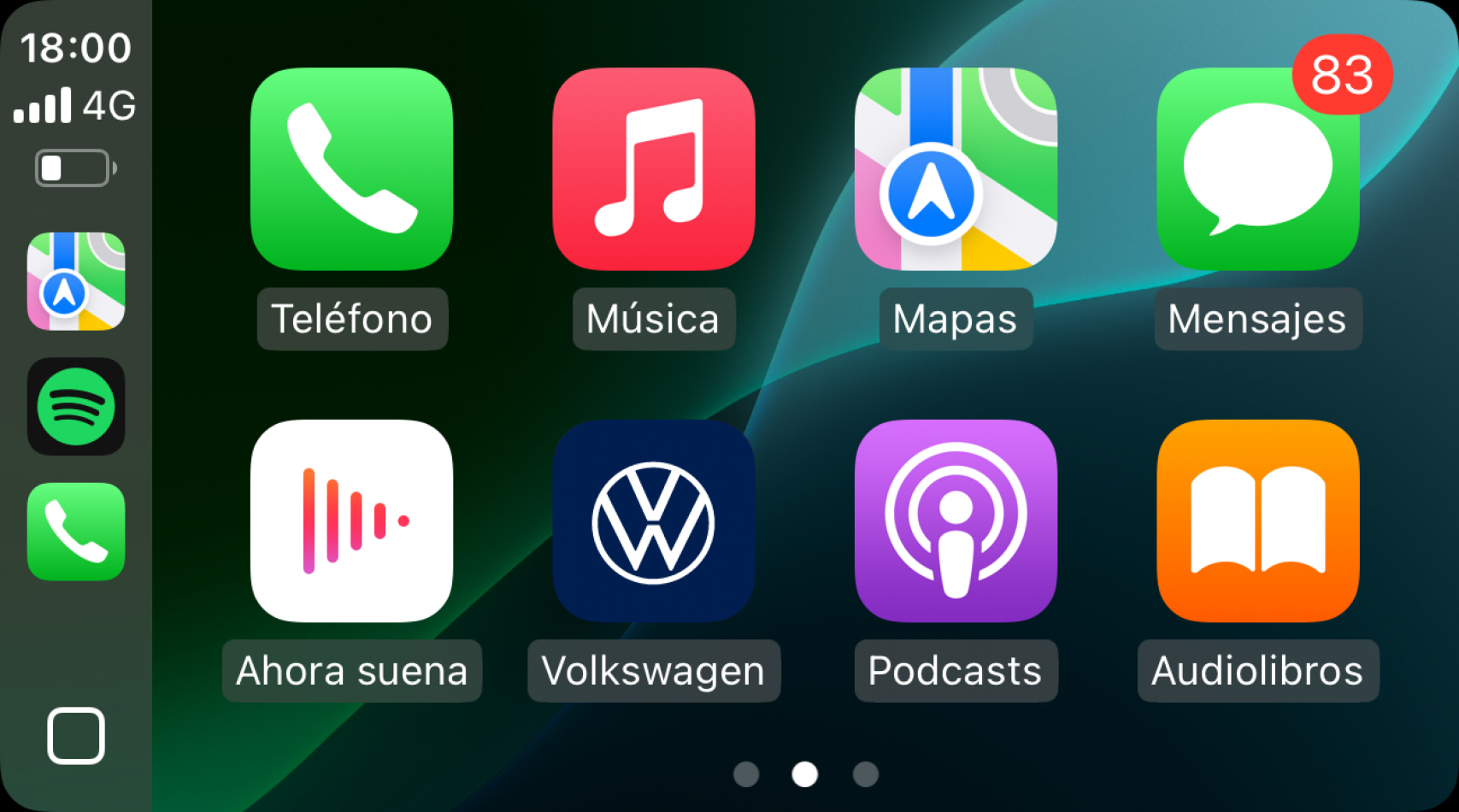Screen dimensions: 1459x812
Task: Open Spotify from the sidebar
Action: (x=76, y=407)
